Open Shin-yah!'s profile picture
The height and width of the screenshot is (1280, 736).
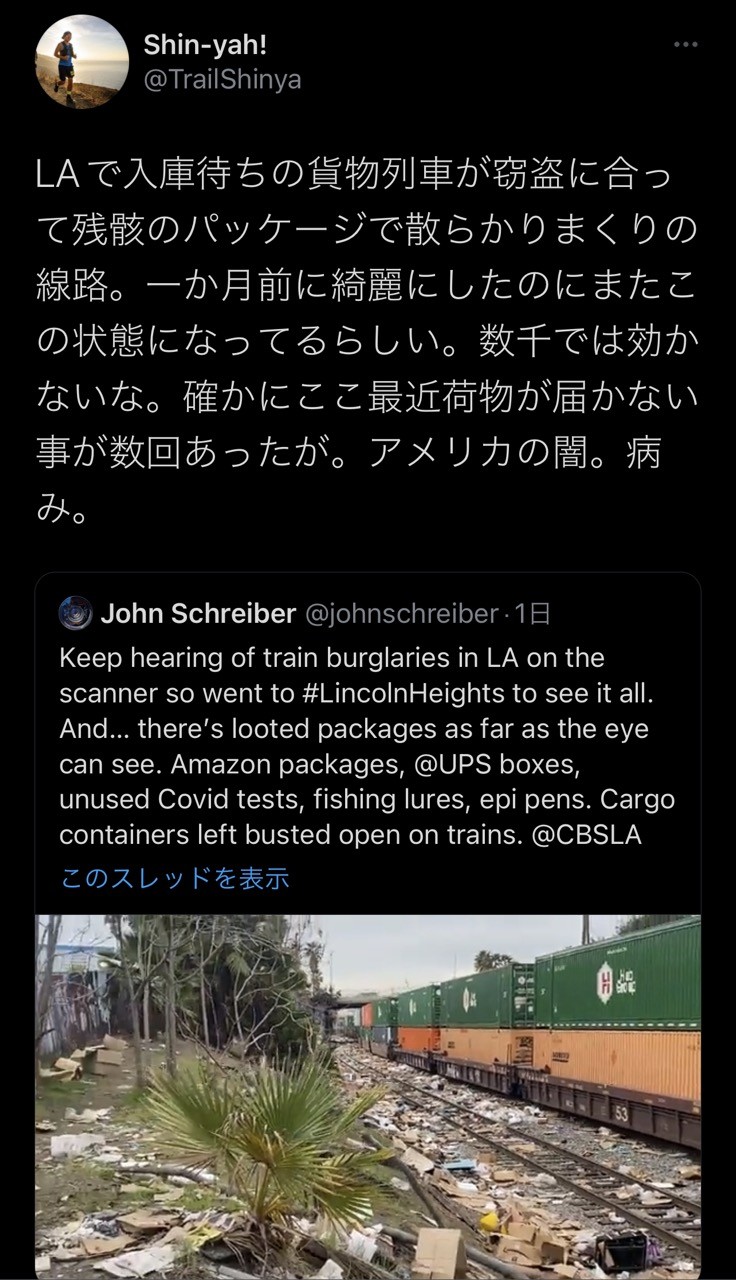click(82, 62)
